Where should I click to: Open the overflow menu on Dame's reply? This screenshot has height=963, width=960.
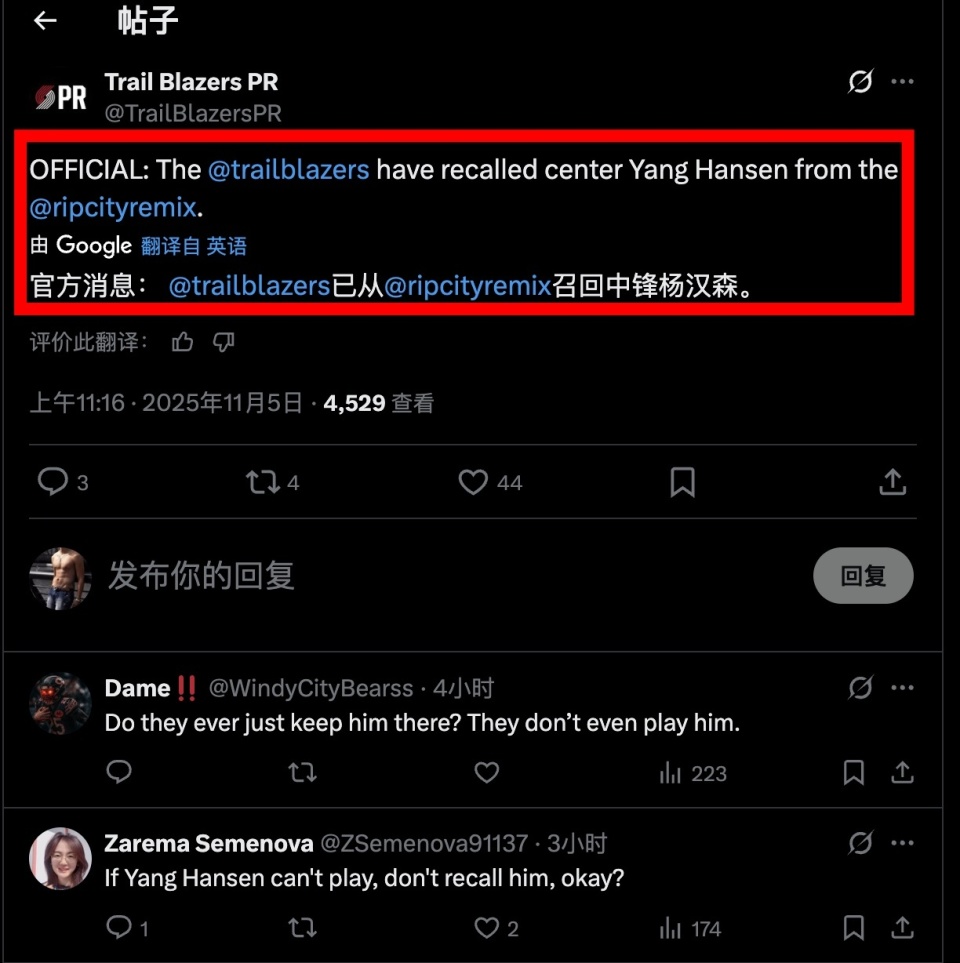[902, 688]
